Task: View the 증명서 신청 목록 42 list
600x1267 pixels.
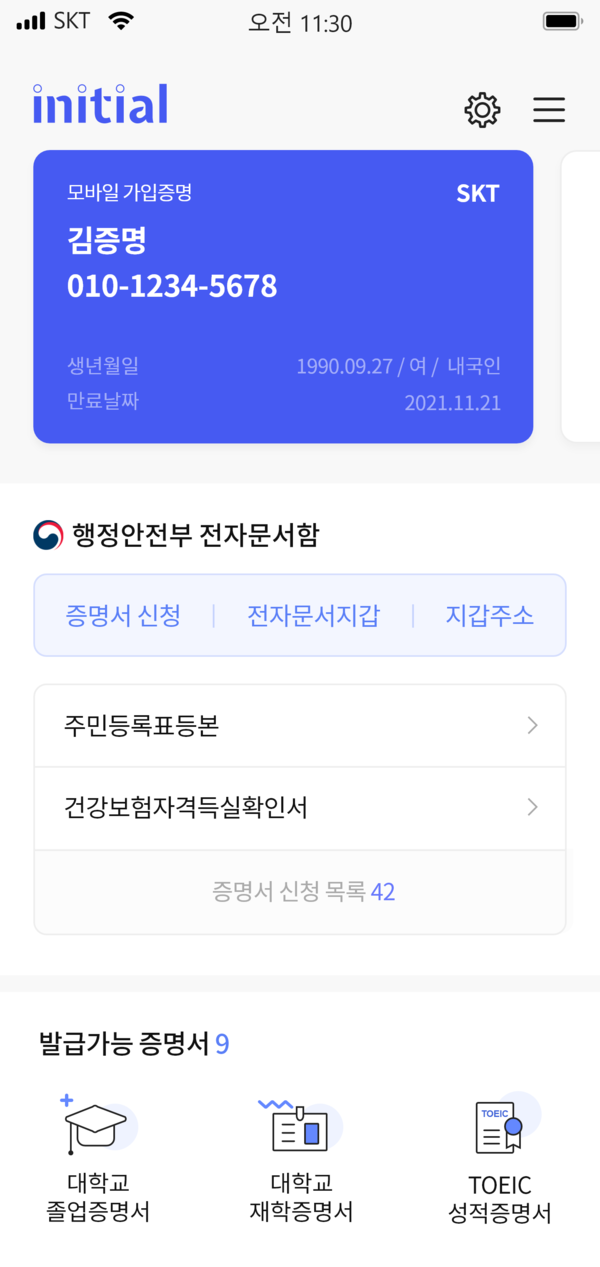Action: [x=303, y=892]
